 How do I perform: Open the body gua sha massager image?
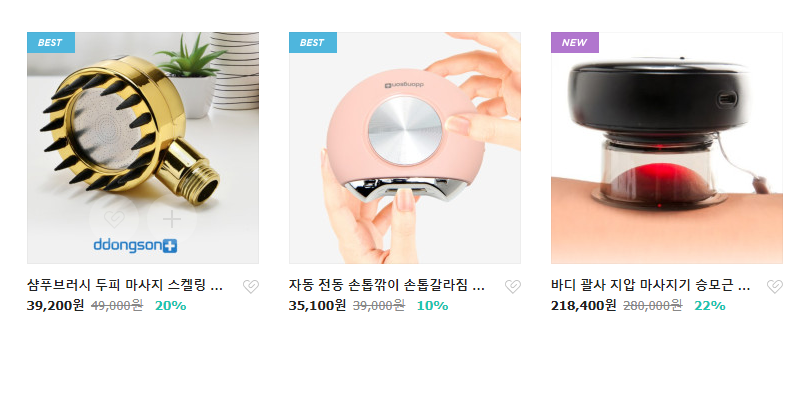coord(666,148)
